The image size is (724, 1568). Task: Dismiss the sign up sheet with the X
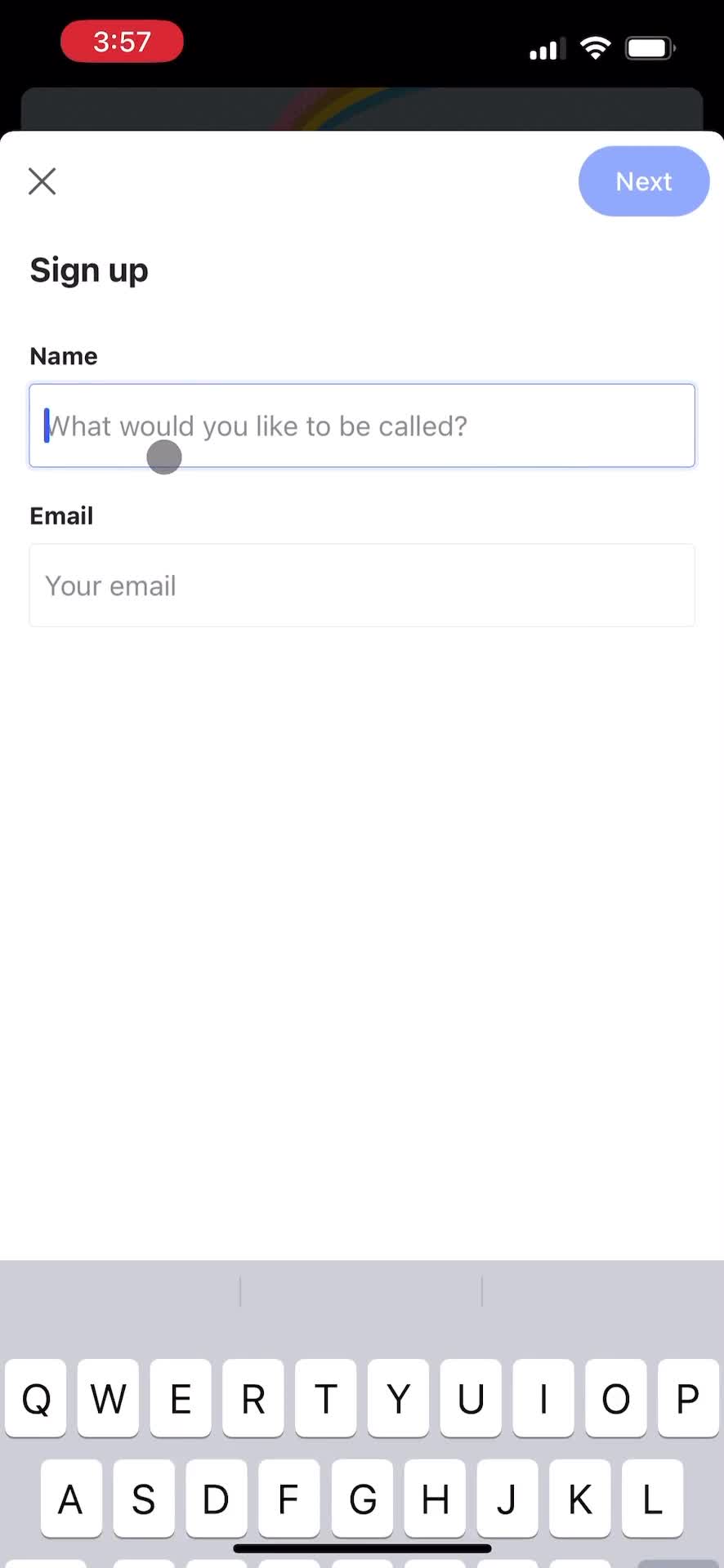[x=42, y=181]
